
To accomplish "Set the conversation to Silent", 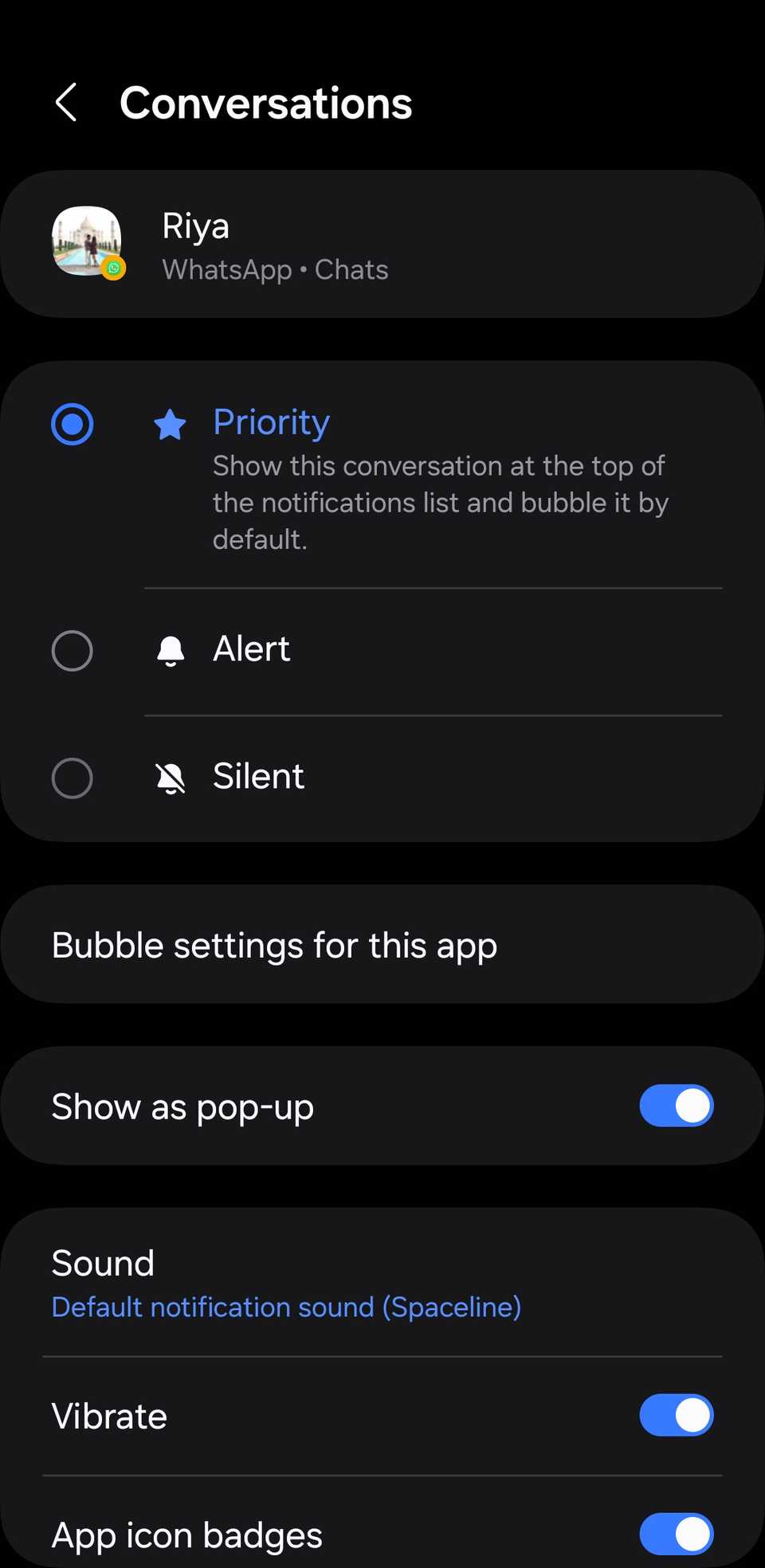I will 73,778.
